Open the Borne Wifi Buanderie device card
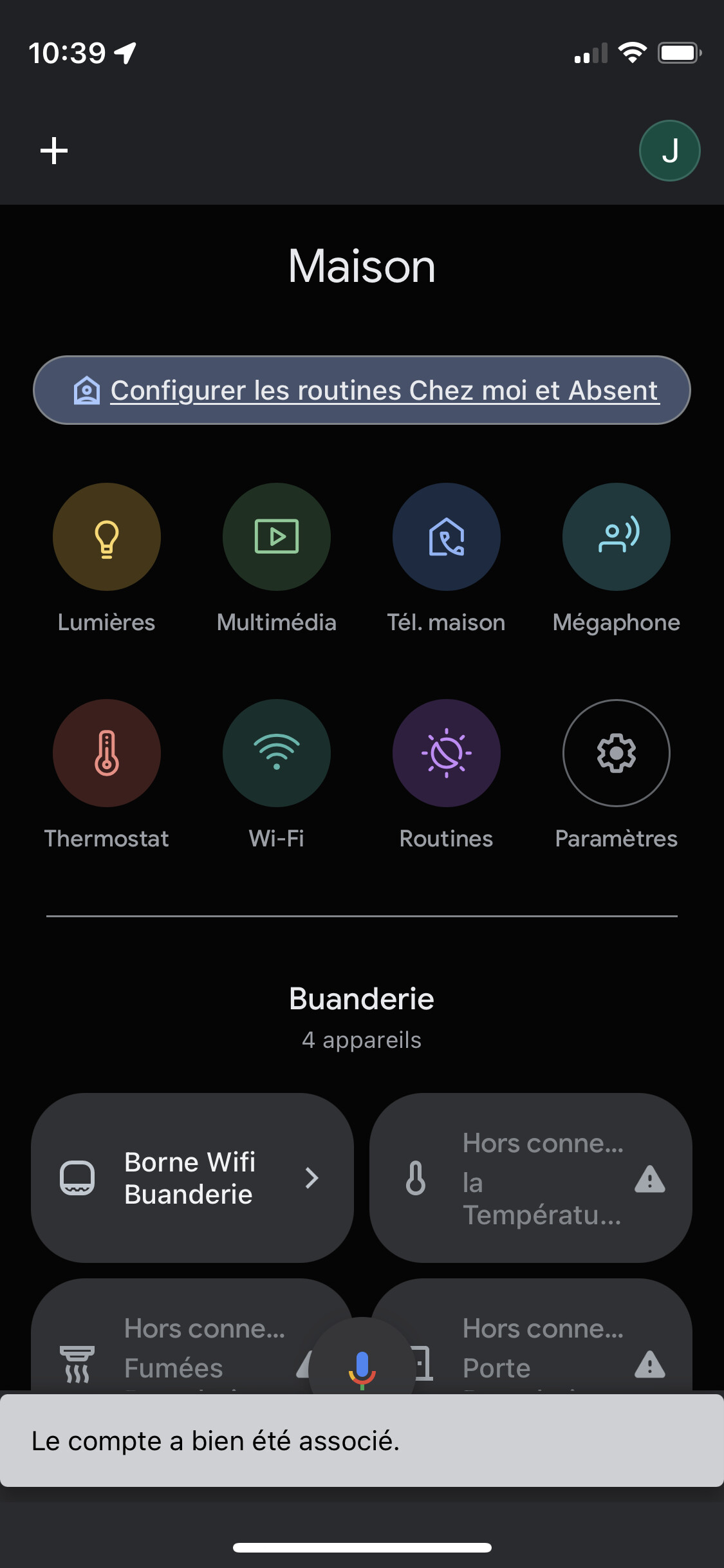The width and height of the screenshot is (724, 1568). (192, 1178)
